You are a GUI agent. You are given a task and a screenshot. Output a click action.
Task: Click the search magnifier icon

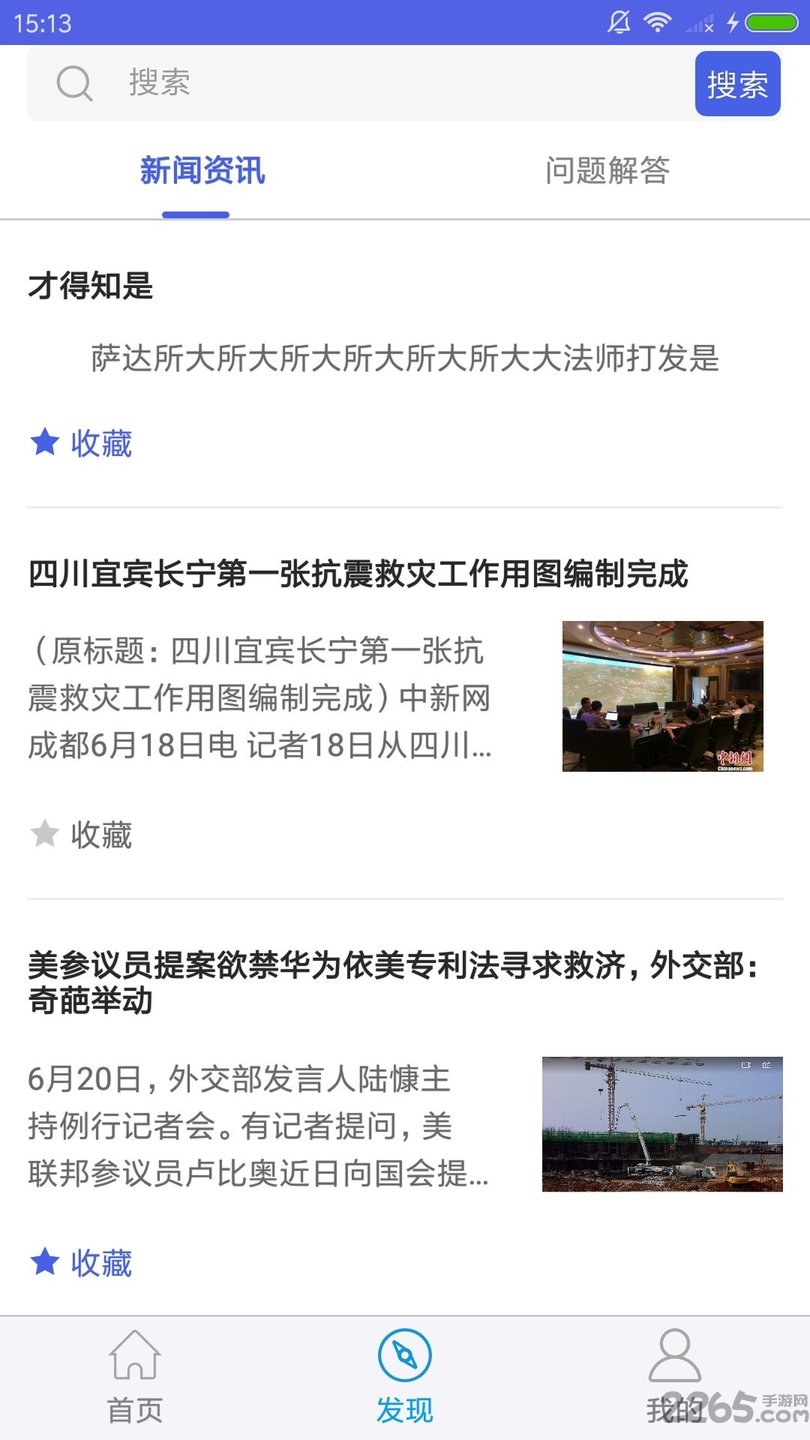[74, 83]
